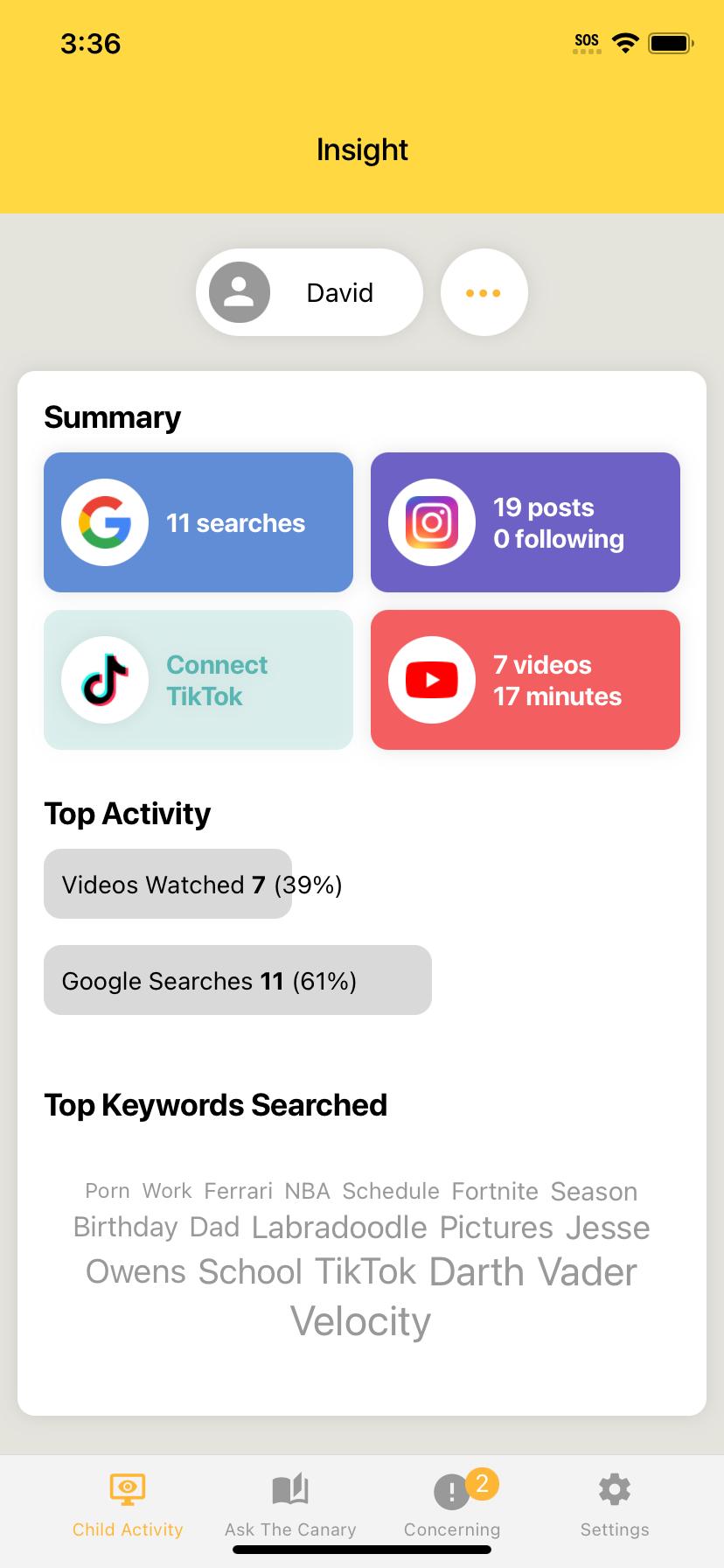This screenshot has height=1568, width=724.
Task: Switch to the Child Activity tab
Action: coord(128,1503)
